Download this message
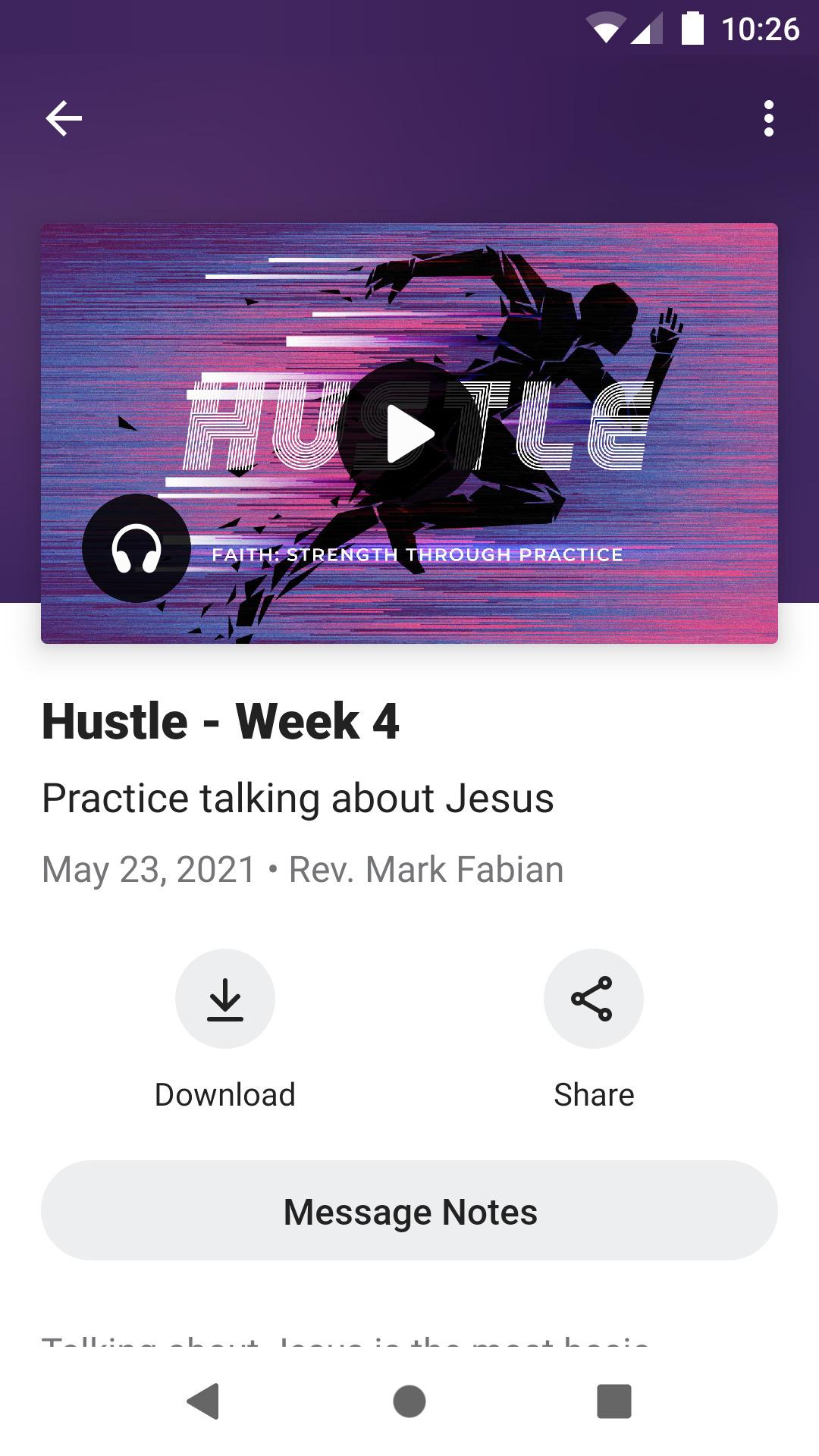 (x=225, y=999)
